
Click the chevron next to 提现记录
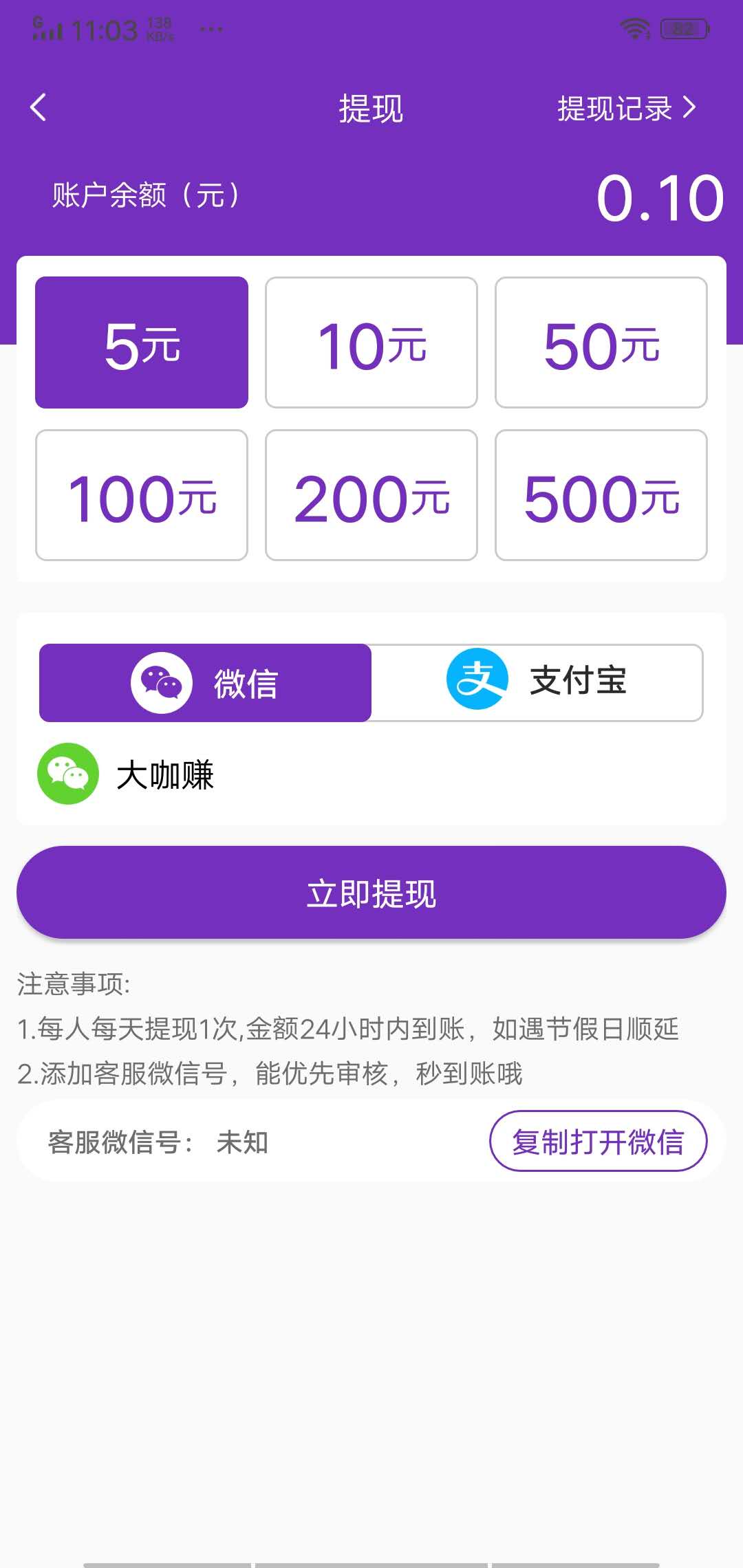[x=690, y=108]
